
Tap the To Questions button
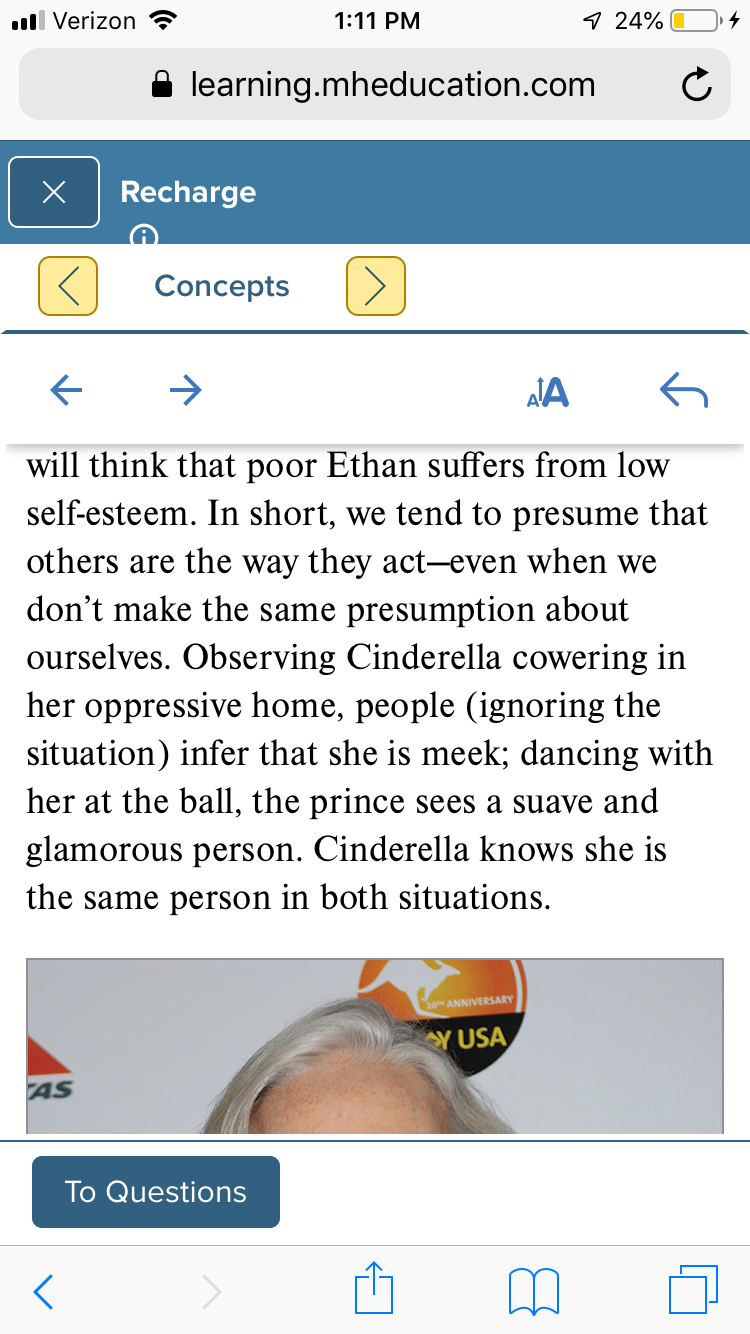click(156, 1192)
